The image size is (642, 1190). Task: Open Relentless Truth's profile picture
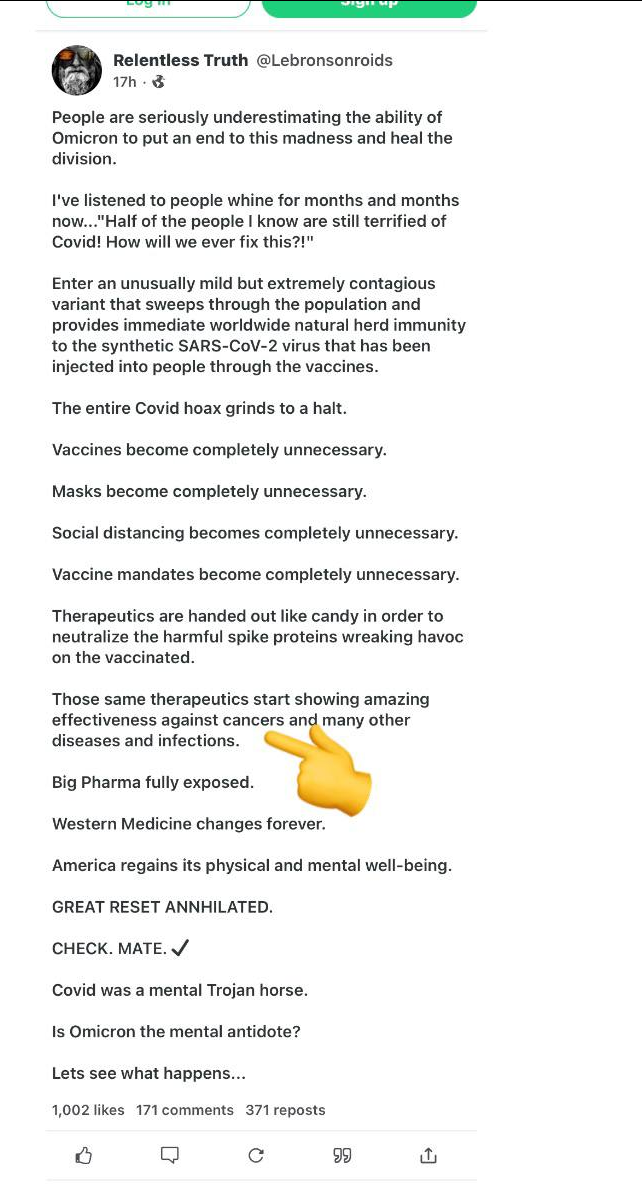77,70
